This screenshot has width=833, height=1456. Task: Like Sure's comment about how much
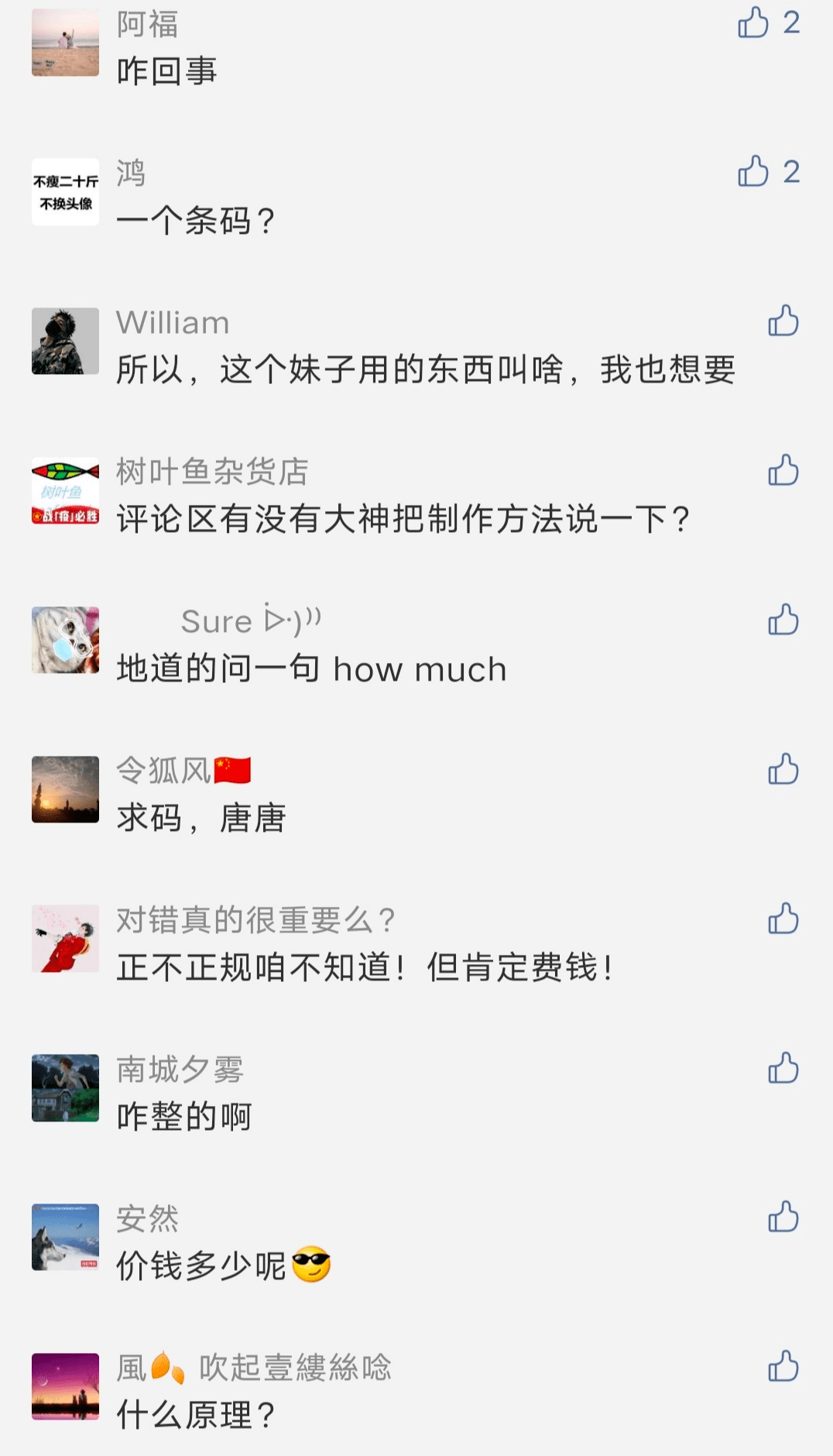pyautogui.click(x=783, y=620)
